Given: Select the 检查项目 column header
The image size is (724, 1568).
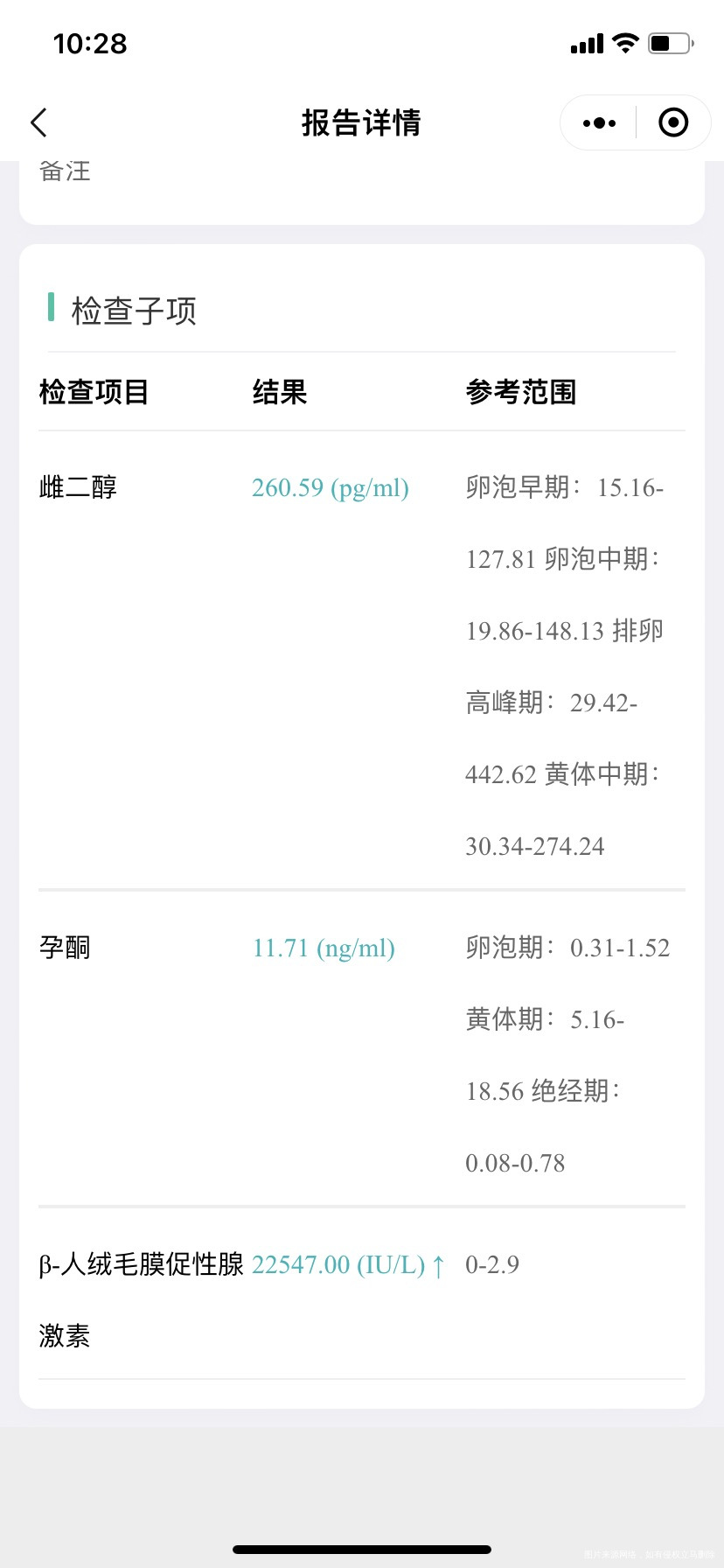Looking at the screenshot, I should tap(93, 393).
